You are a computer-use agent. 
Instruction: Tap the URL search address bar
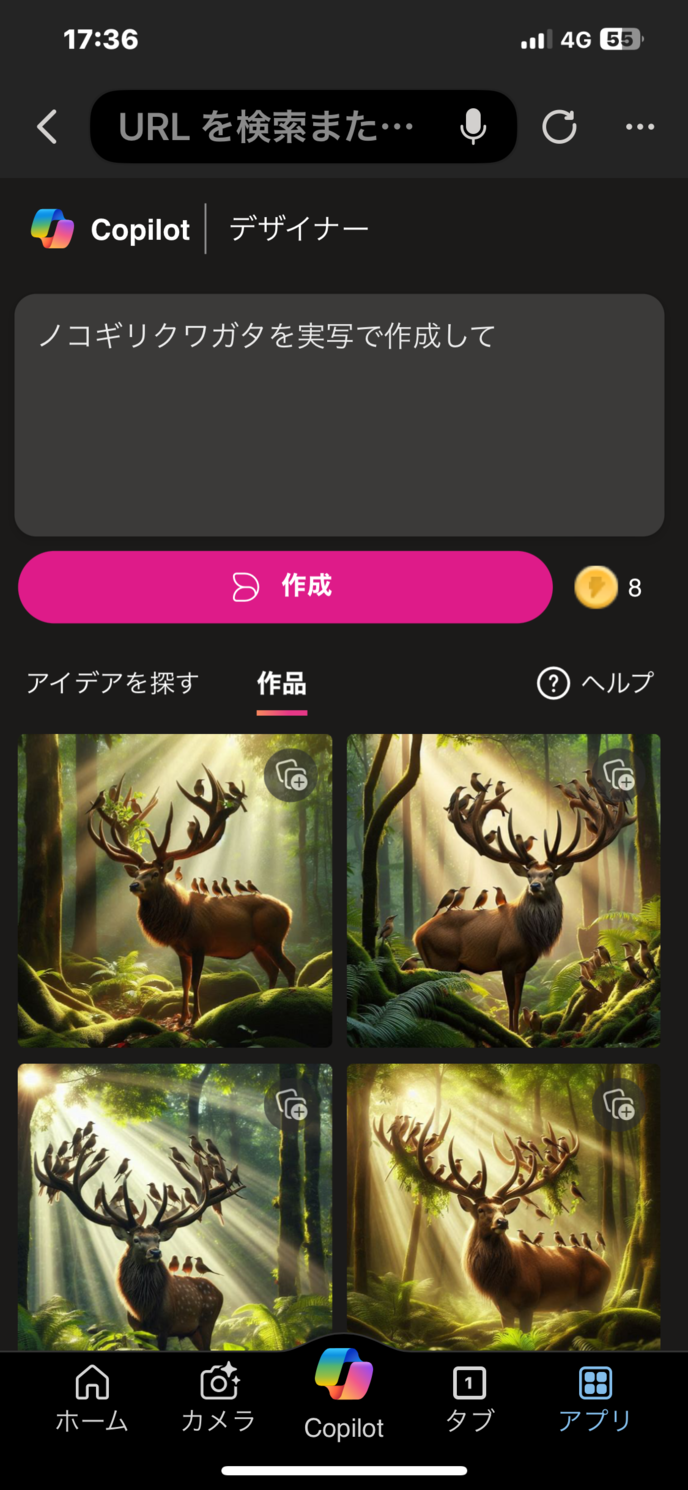coord(266,127)
